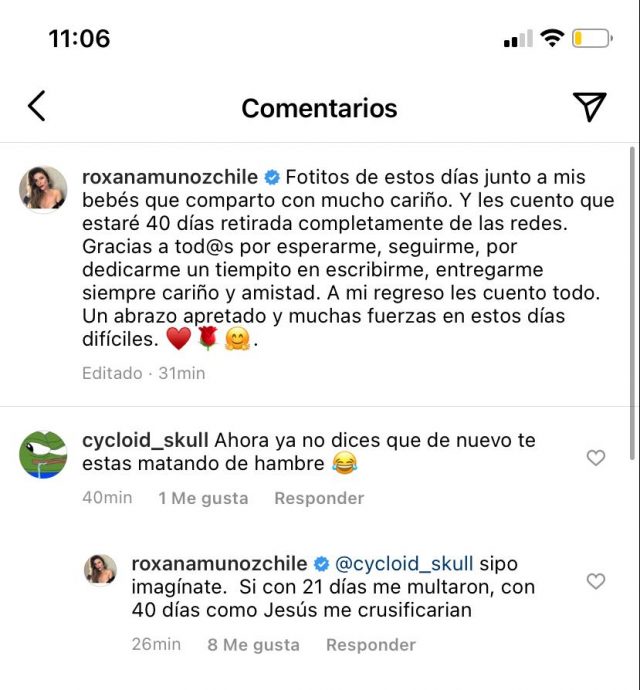Open cycloid_skull's profile picture
Image resolution: width=640 pixels, height=690 pixels.
point(43,455)
